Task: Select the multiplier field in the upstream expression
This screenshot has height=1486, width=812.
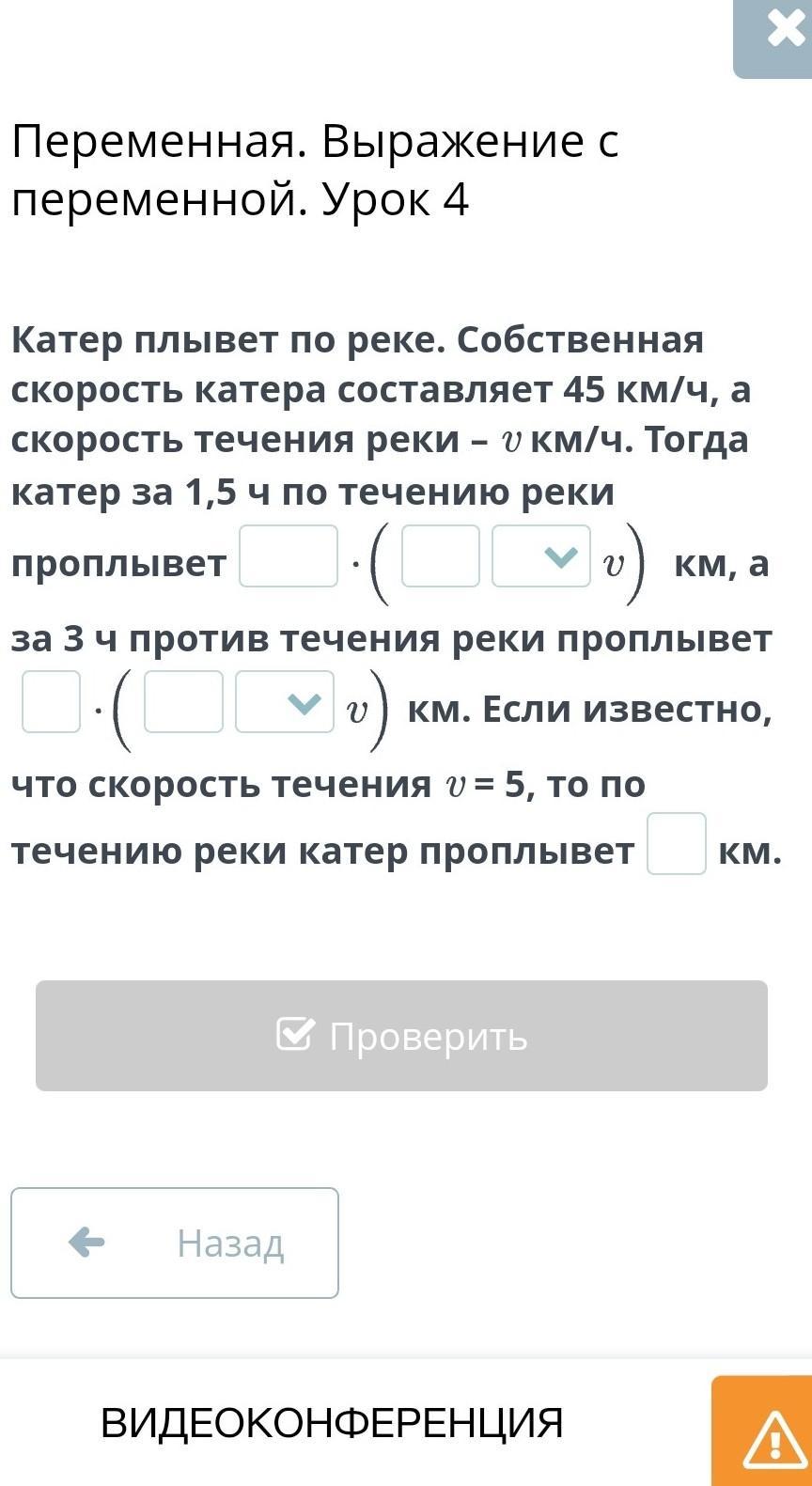Action: click(x=52, y=701)
